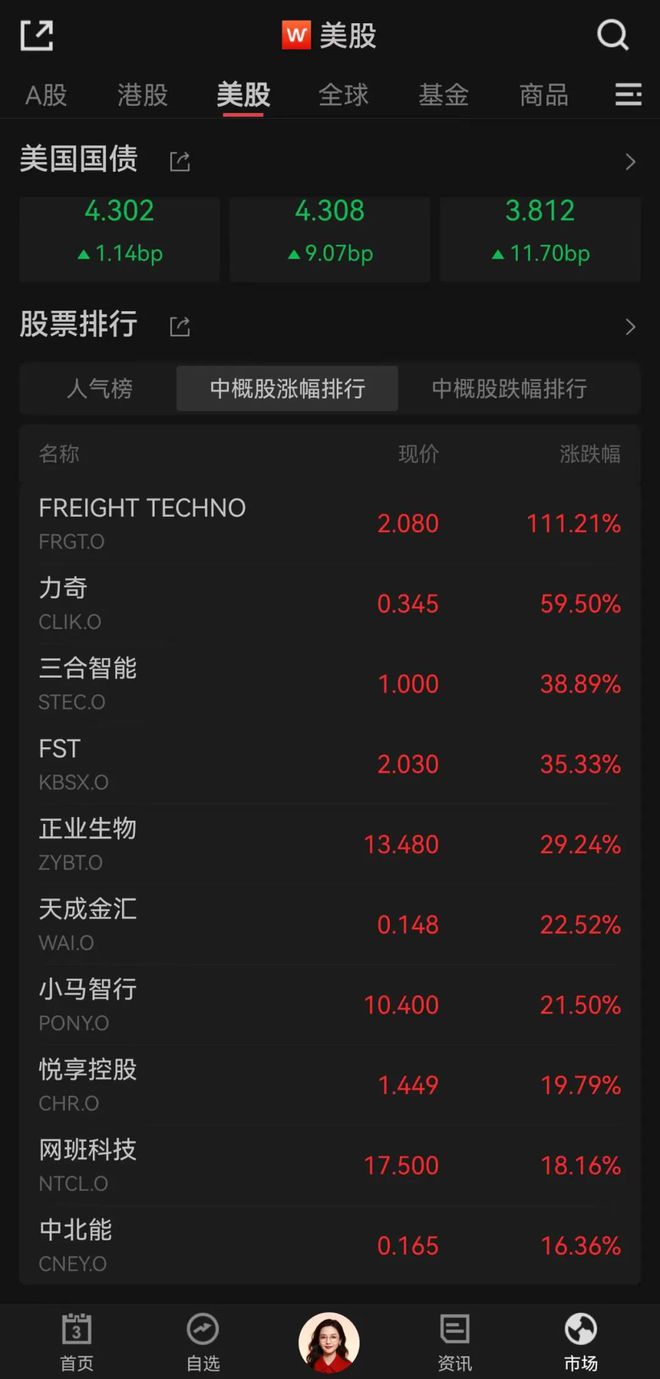View 正业生物 ZYBT.O stock
The image size is (660, 1379).
coord(330,844)
